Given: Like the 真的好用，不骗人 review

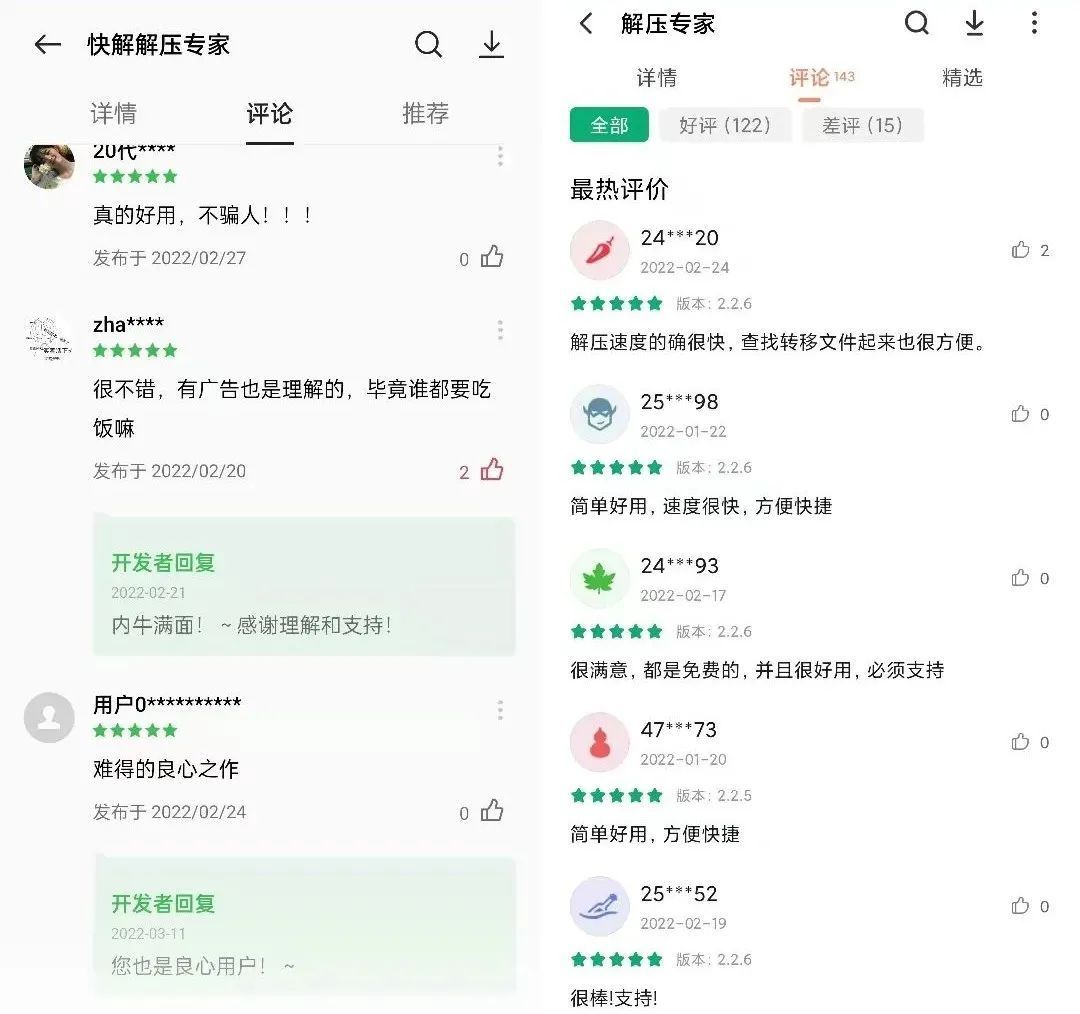Looking at the screenshot, I should point(491,258).
